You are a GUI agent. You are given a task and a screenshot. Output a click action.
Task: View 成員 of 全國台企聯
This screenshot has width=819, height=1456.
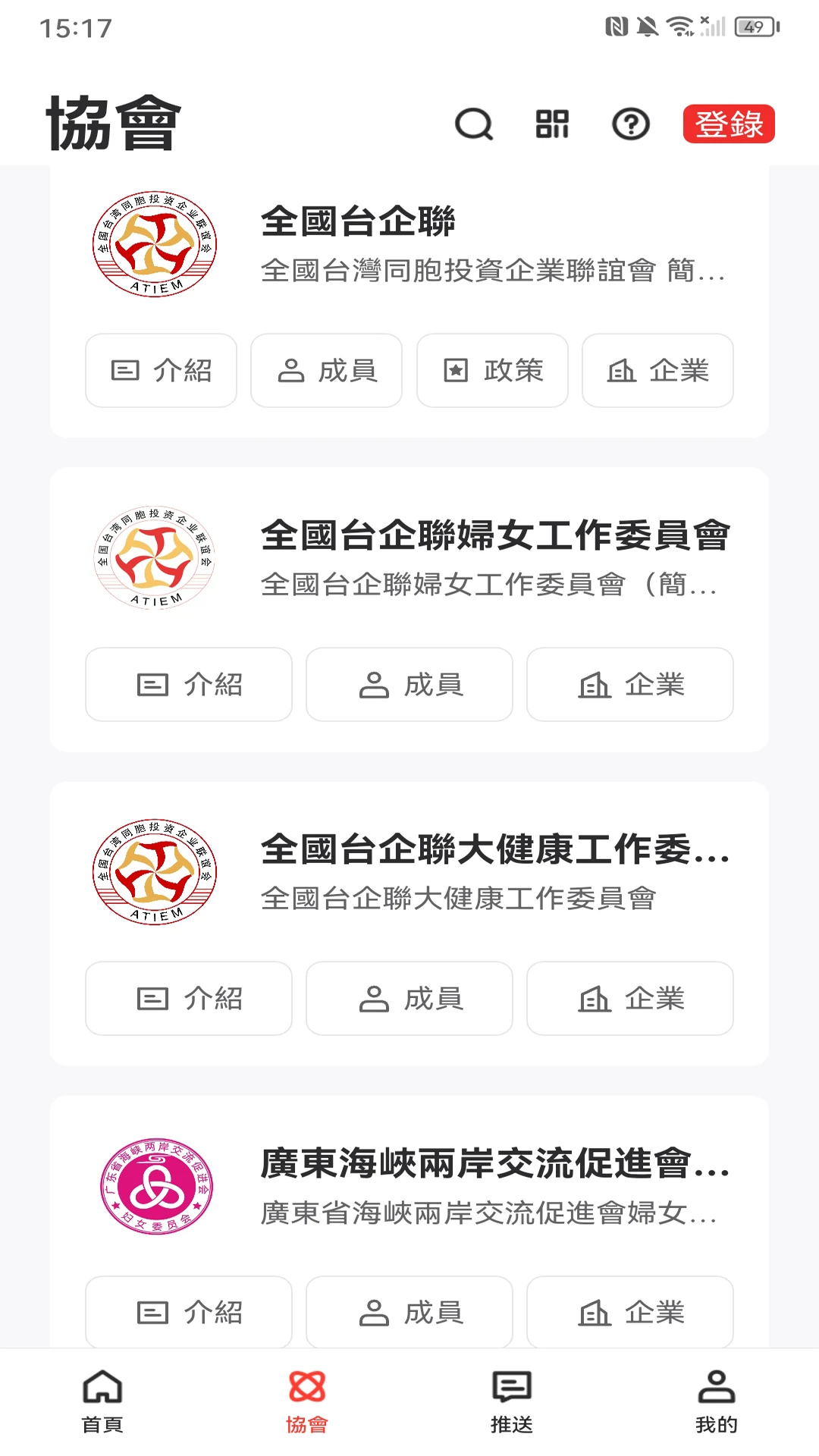326,371
